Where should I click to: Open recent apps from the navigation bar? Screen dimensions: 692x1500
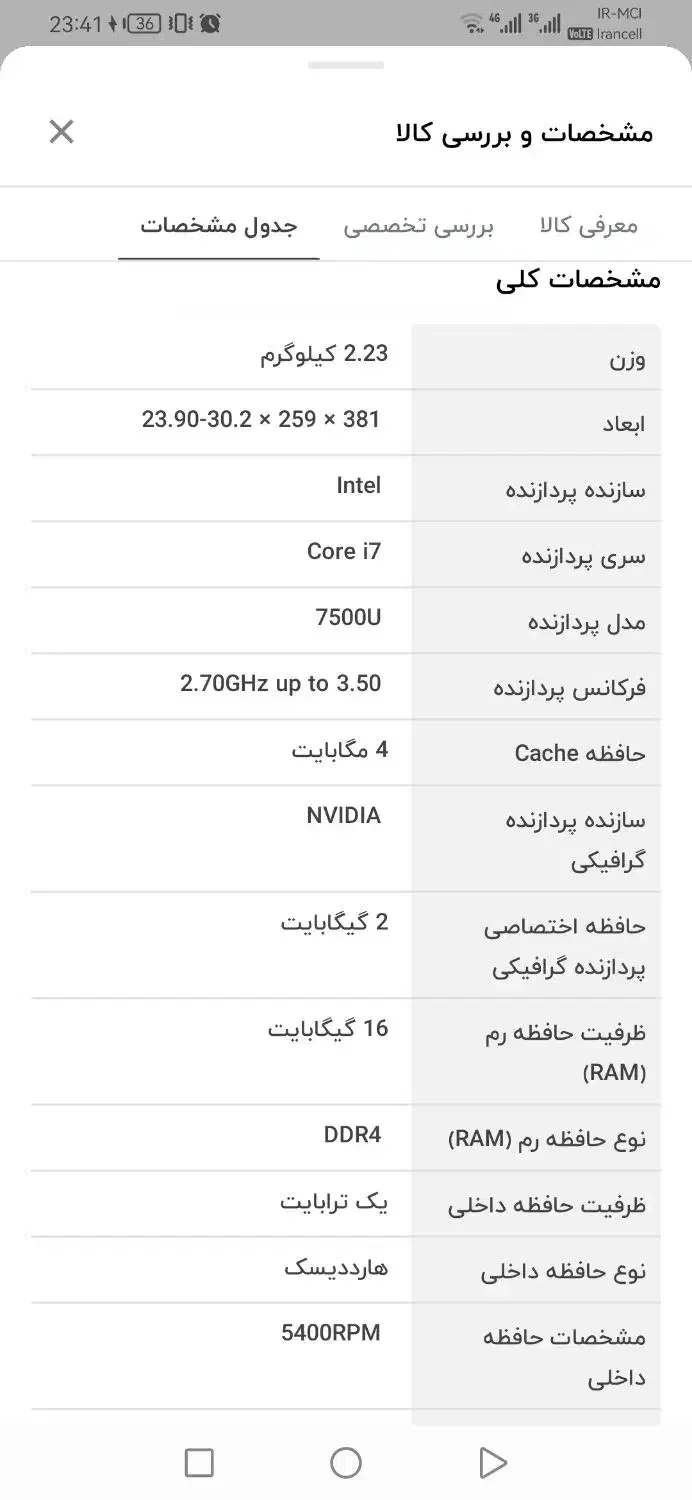[199, 1463]
